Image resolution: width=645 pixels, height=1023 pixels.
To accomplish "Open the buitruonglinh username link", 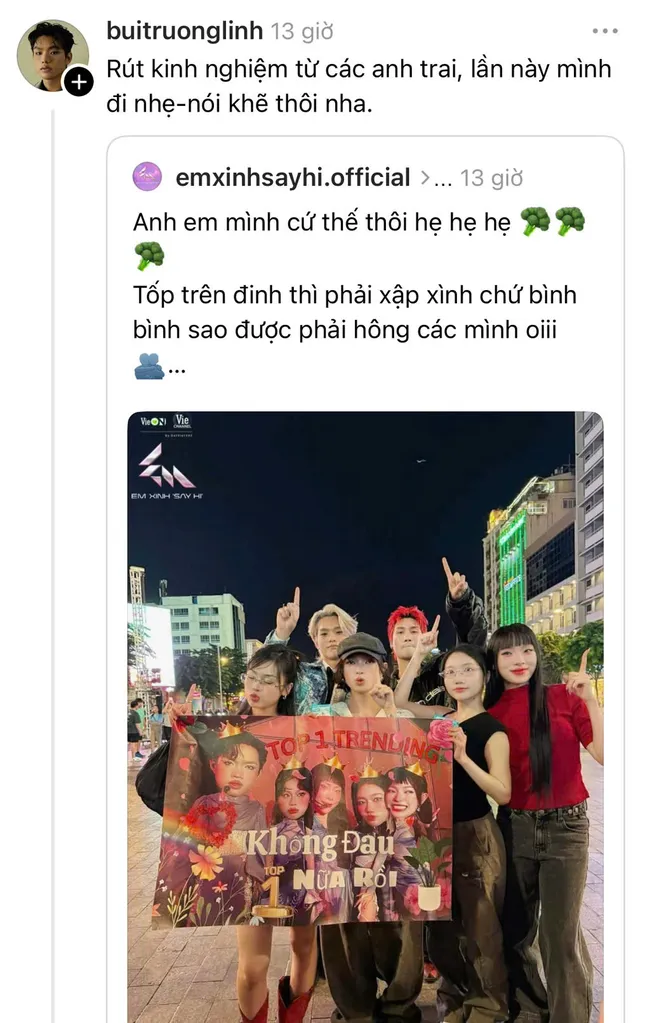I will 185,32.
